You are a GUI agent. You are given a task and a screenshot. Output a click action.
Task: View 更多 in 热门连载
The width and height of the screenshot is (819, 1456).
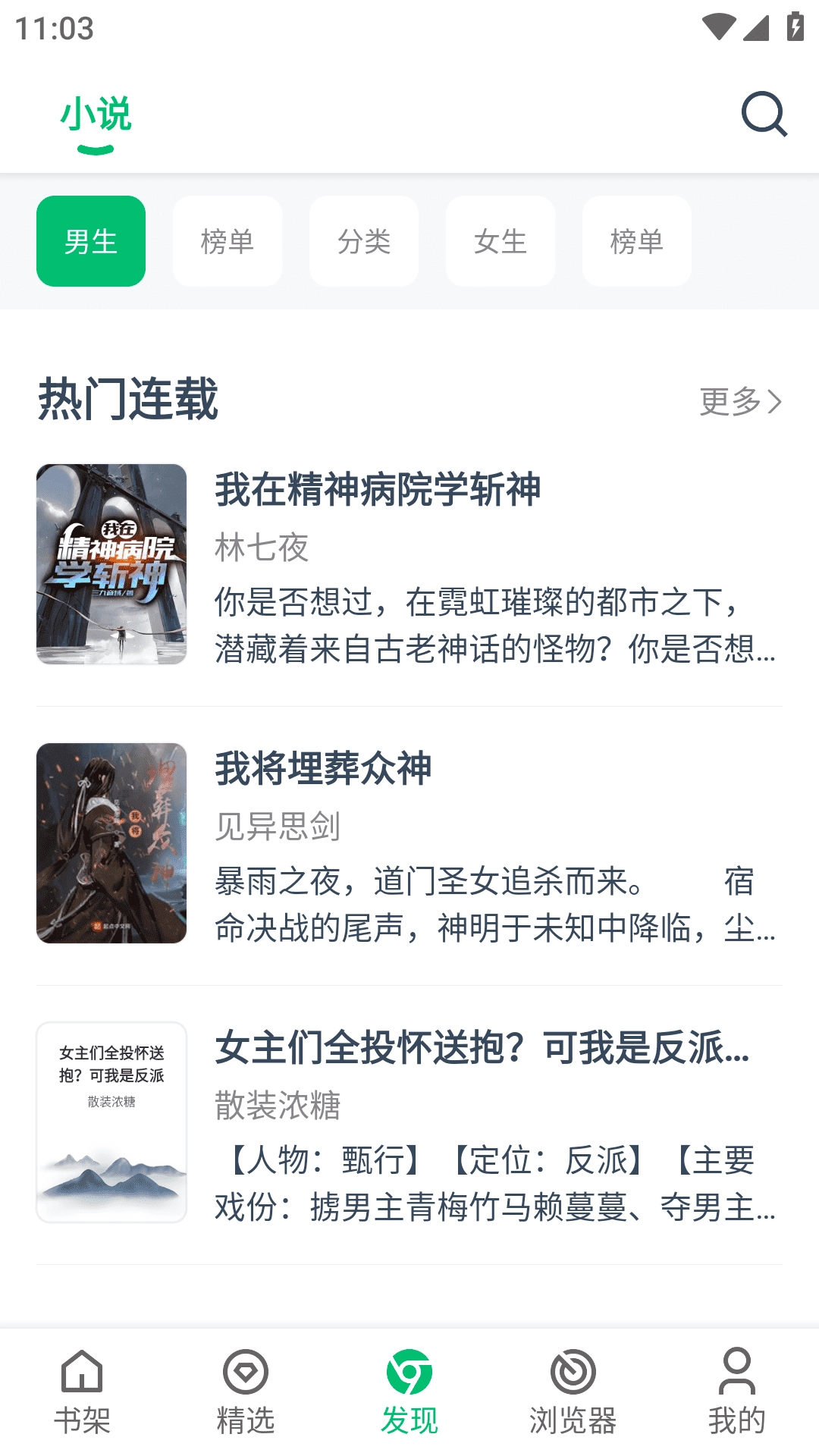(739, 401)
